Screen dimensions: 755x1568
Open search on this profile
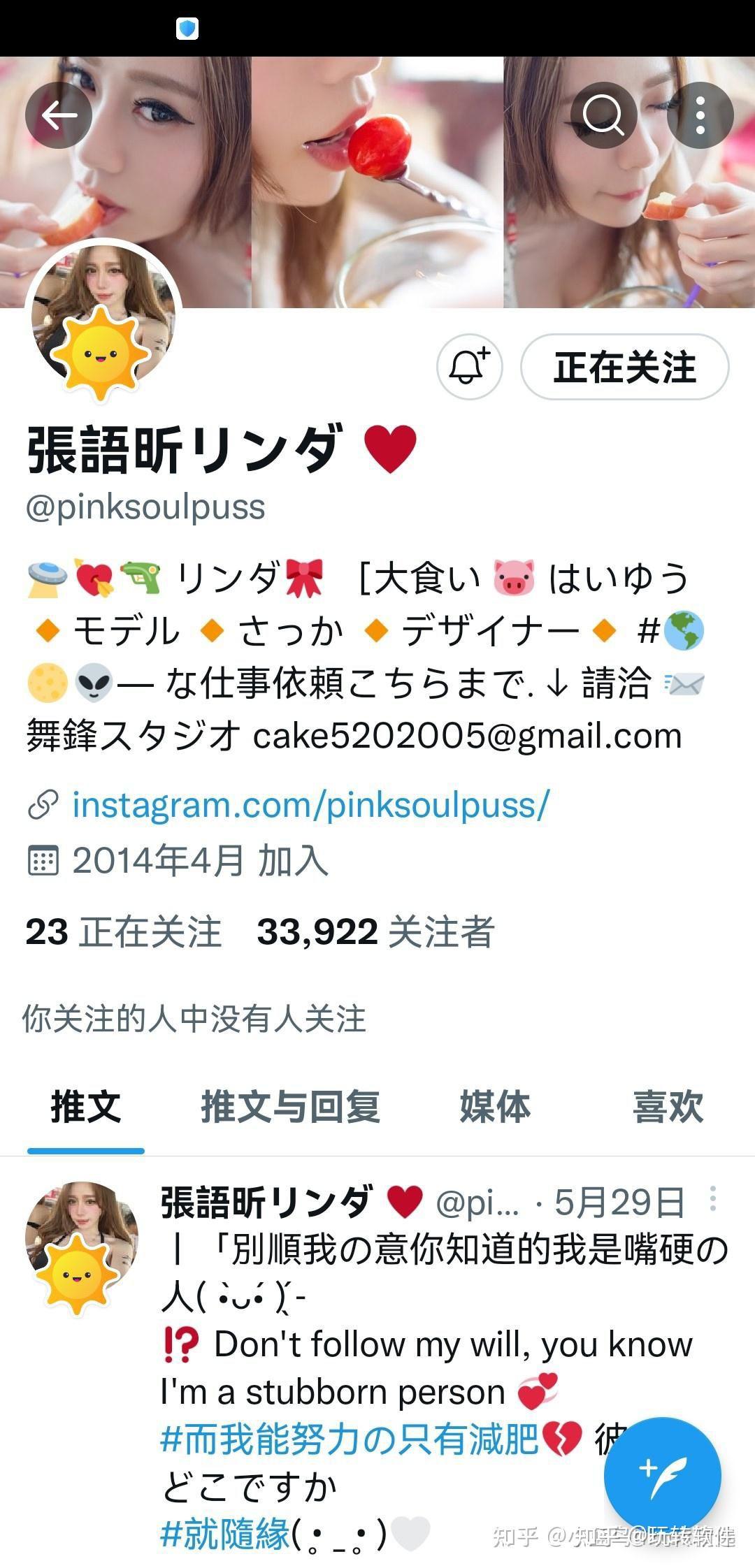pyautogui.click(x=603, y=115)
